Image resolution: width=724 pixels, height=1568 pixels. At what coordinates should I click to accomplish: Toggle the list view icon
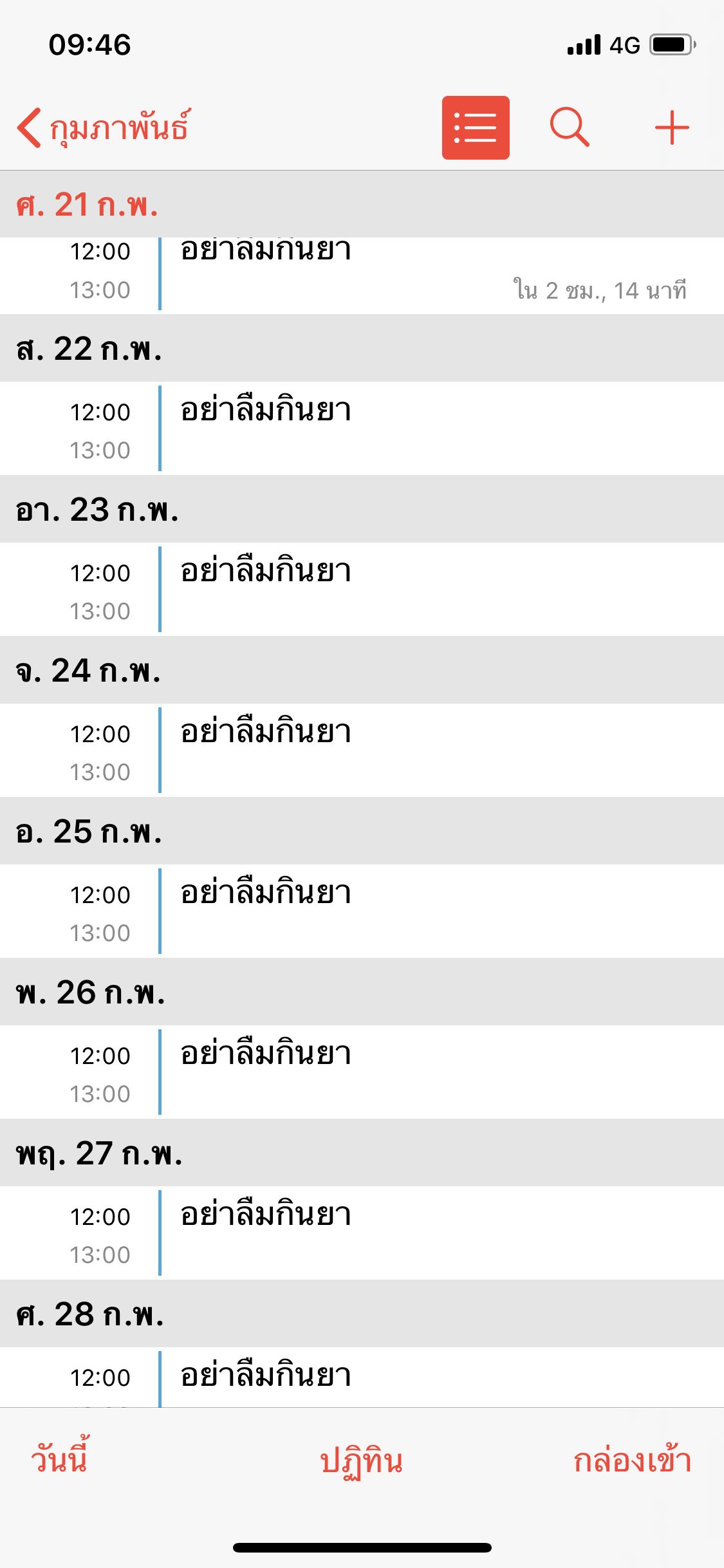point(476,127)
